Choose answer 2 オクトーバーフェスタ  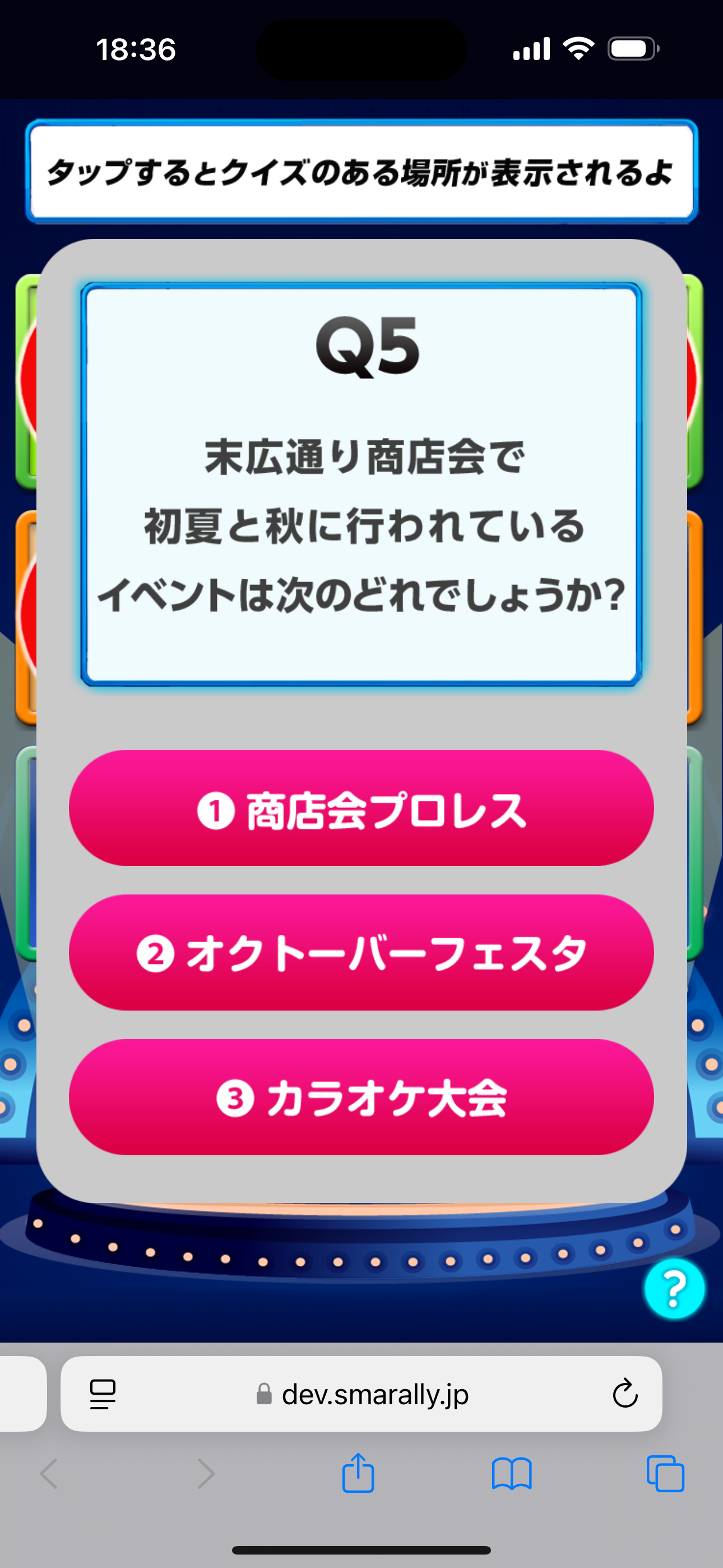click(361, 953)
